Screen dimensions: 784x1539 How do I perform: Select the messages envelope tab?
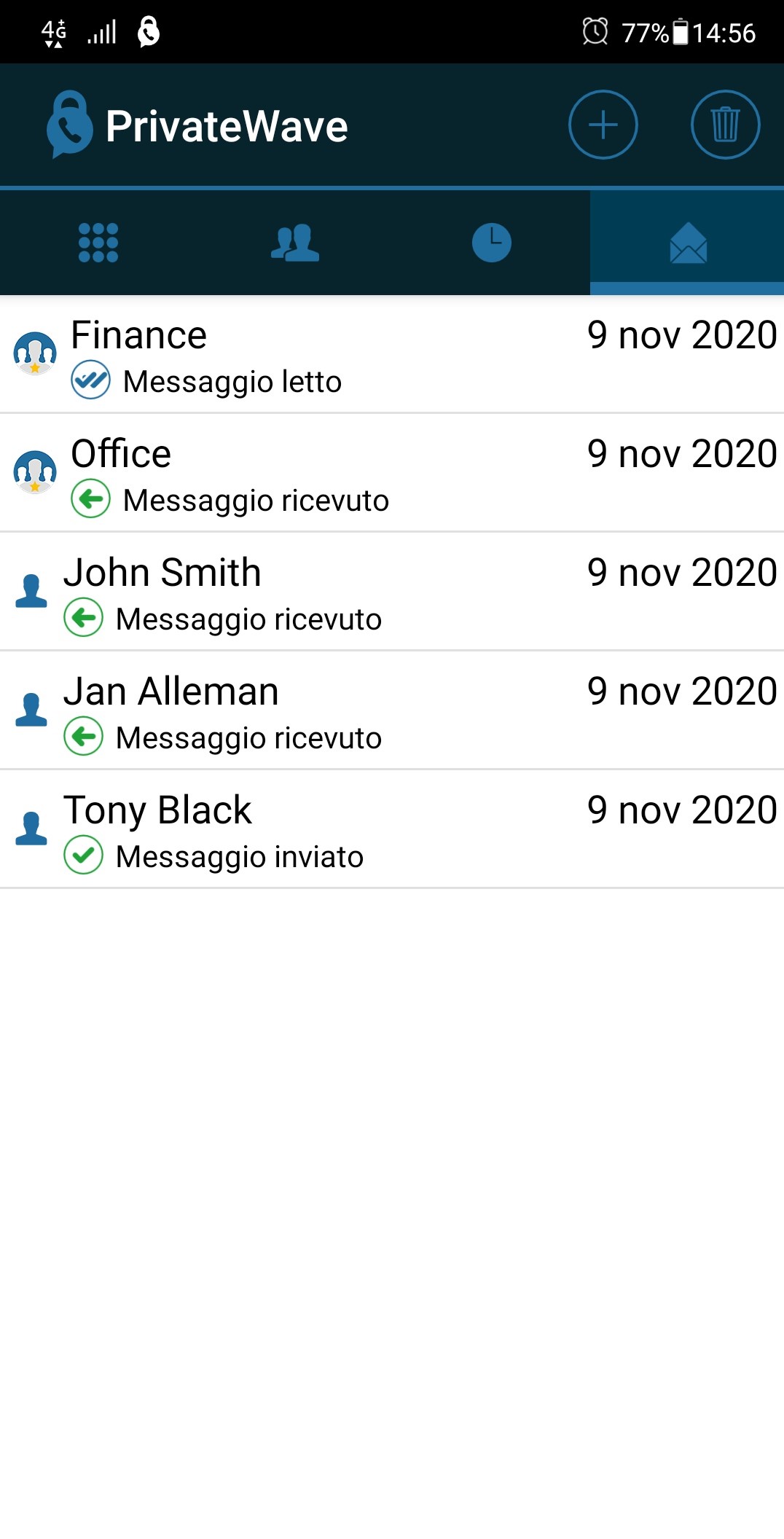(x=688, y=244)
